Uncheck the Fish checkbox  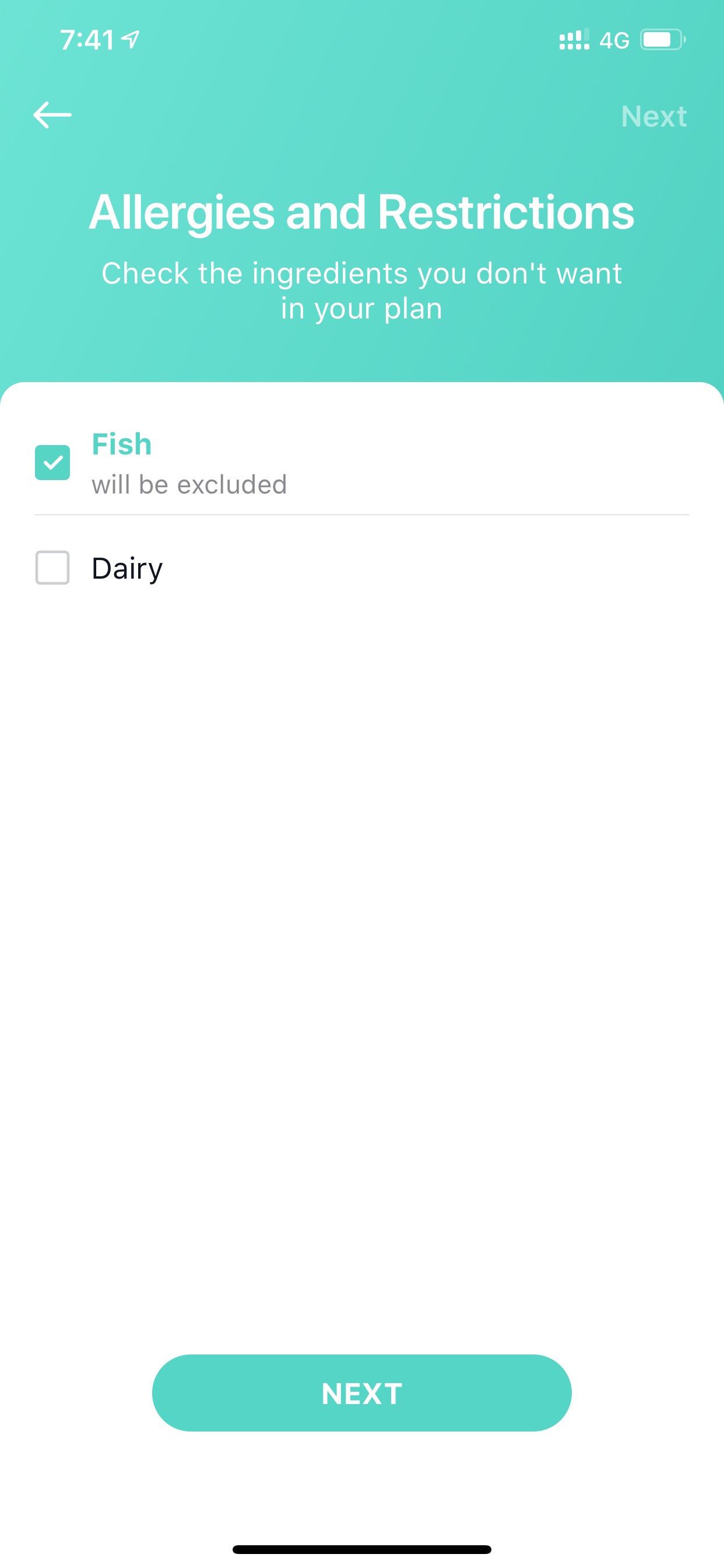[x=52, y=463]
